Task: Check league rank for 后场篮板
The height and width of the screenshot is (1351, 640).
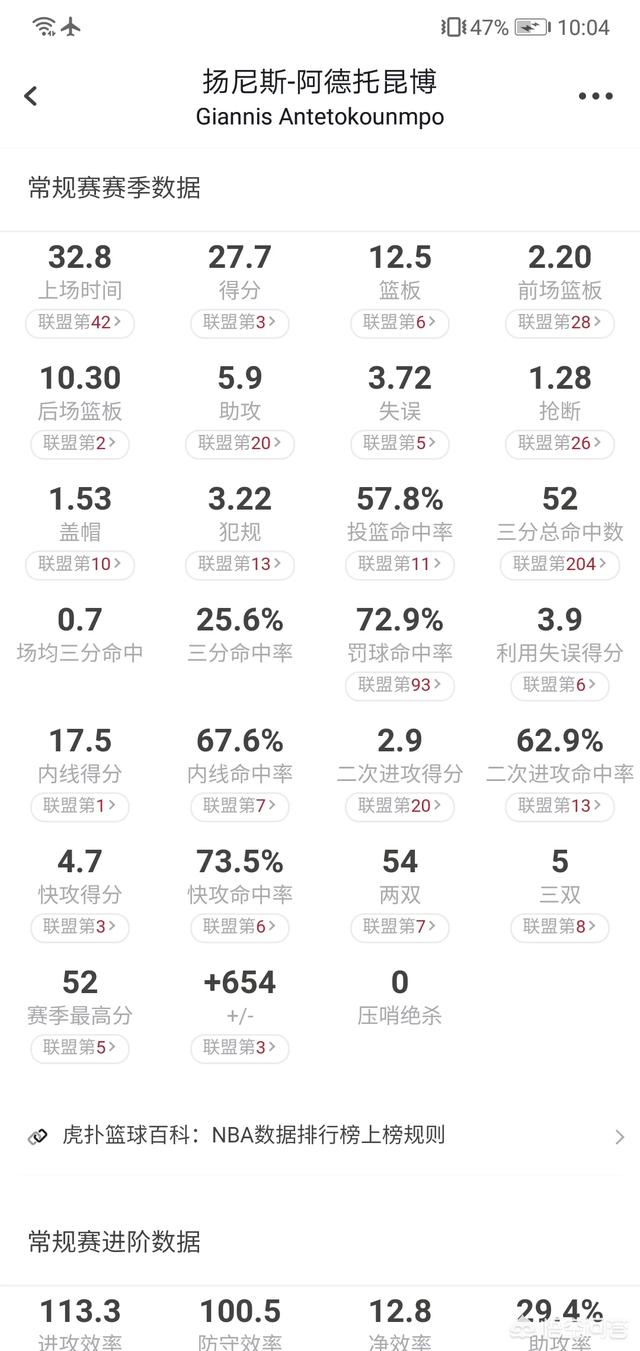Action: coord(80,444)
